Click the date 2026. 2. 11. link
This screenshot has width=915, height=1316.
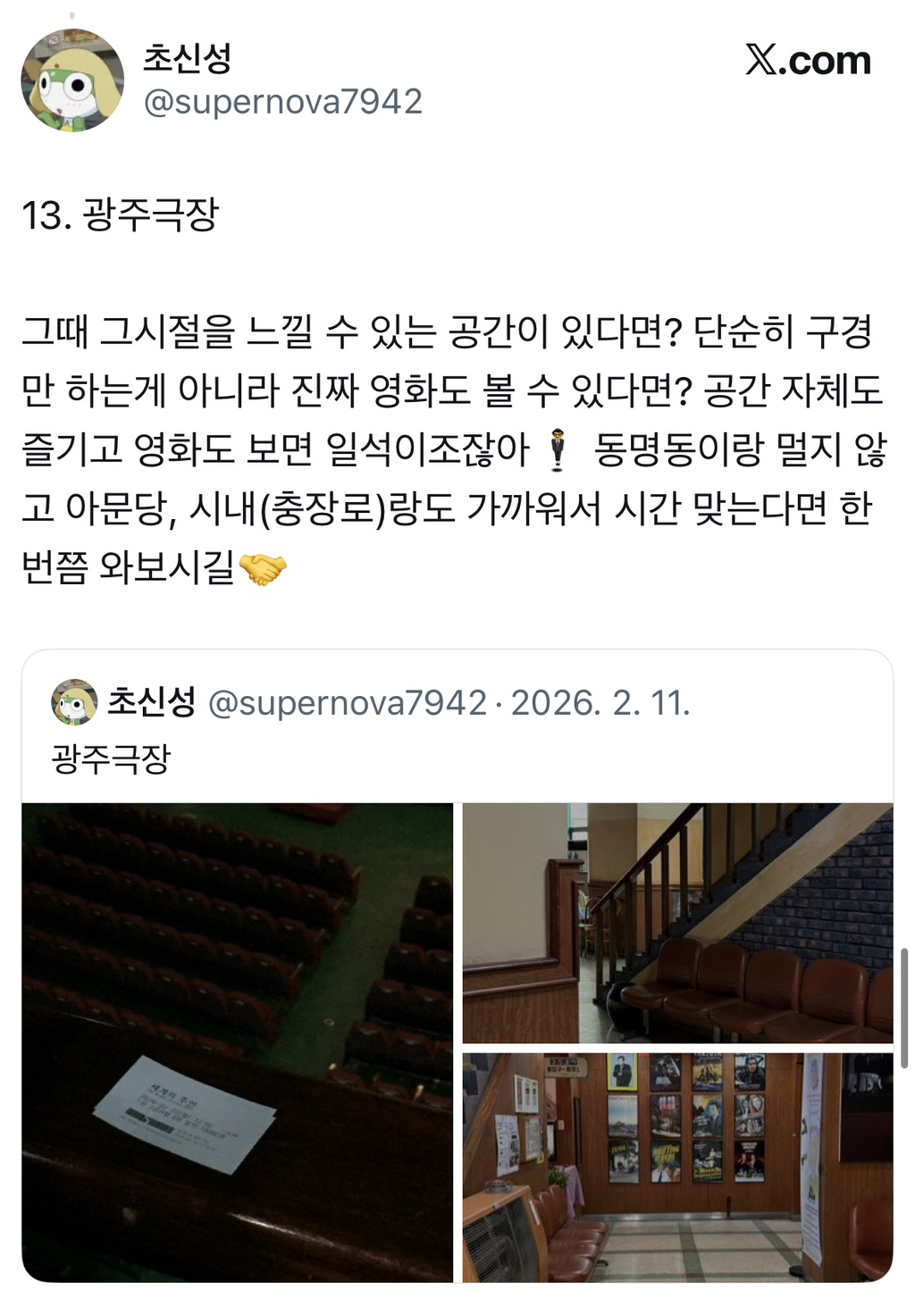[600, 705]
